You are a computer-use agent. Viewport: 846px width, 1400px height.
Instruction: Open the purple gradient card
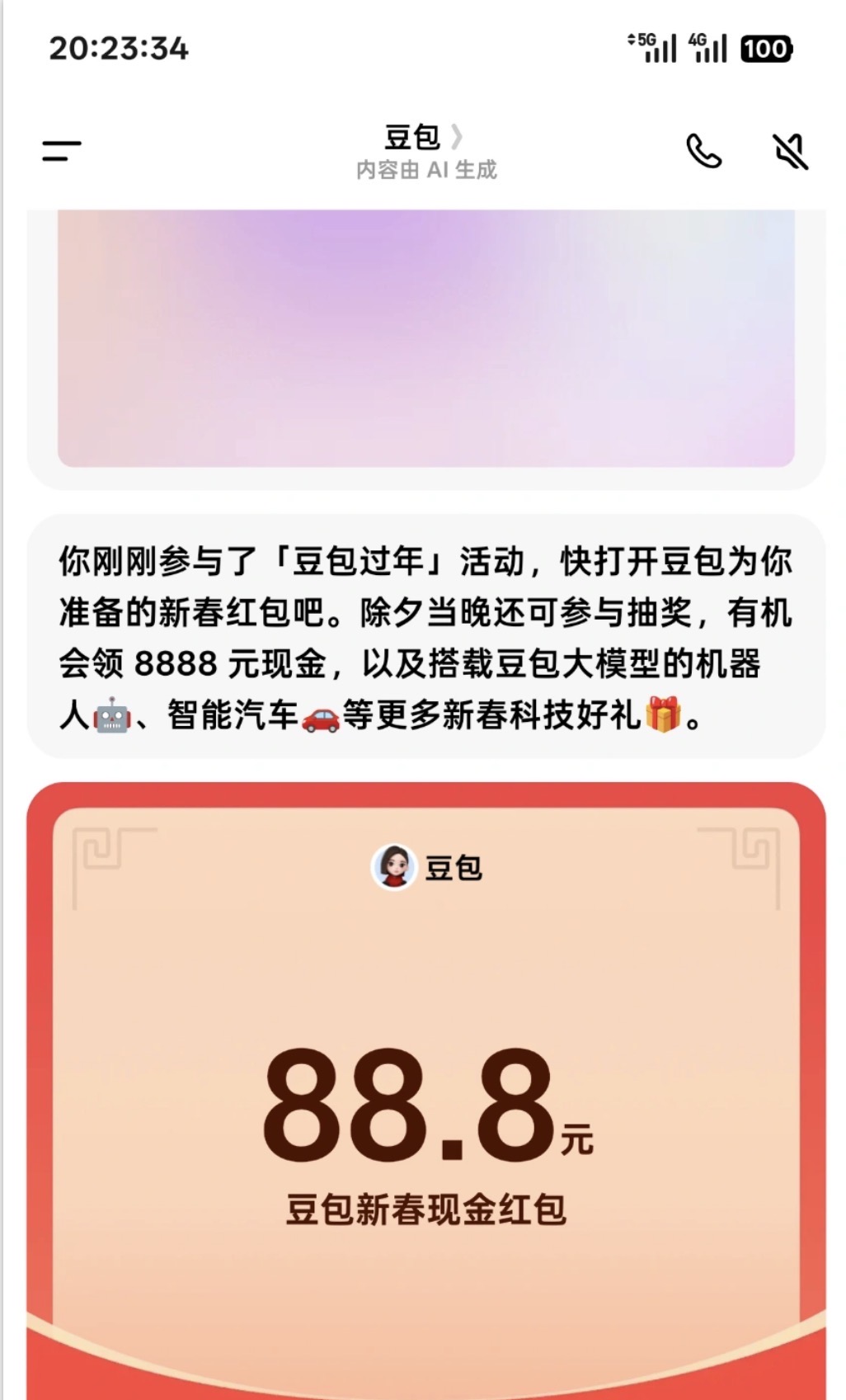pos(425,338)
